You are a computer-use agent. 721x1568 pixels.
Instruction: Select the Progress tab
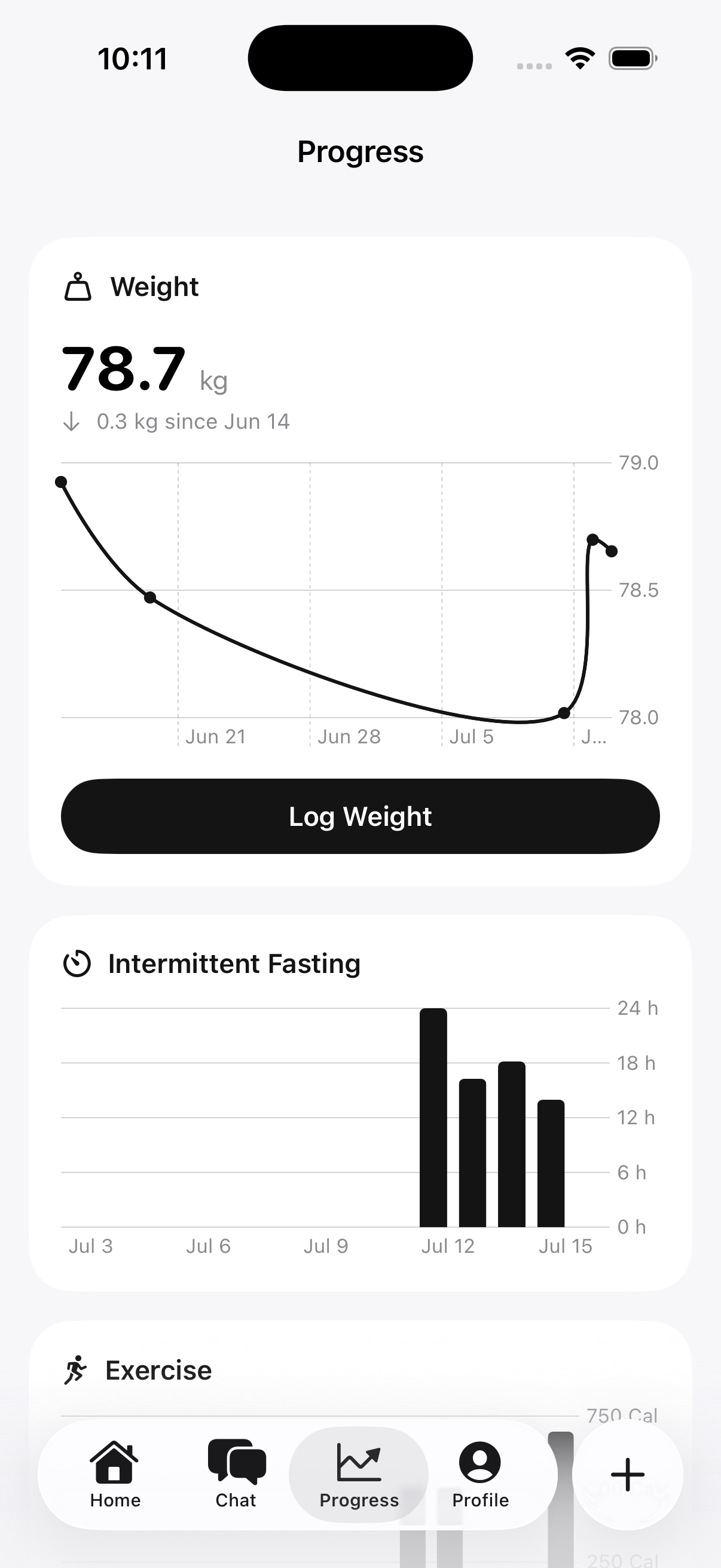click(359, 1475)
